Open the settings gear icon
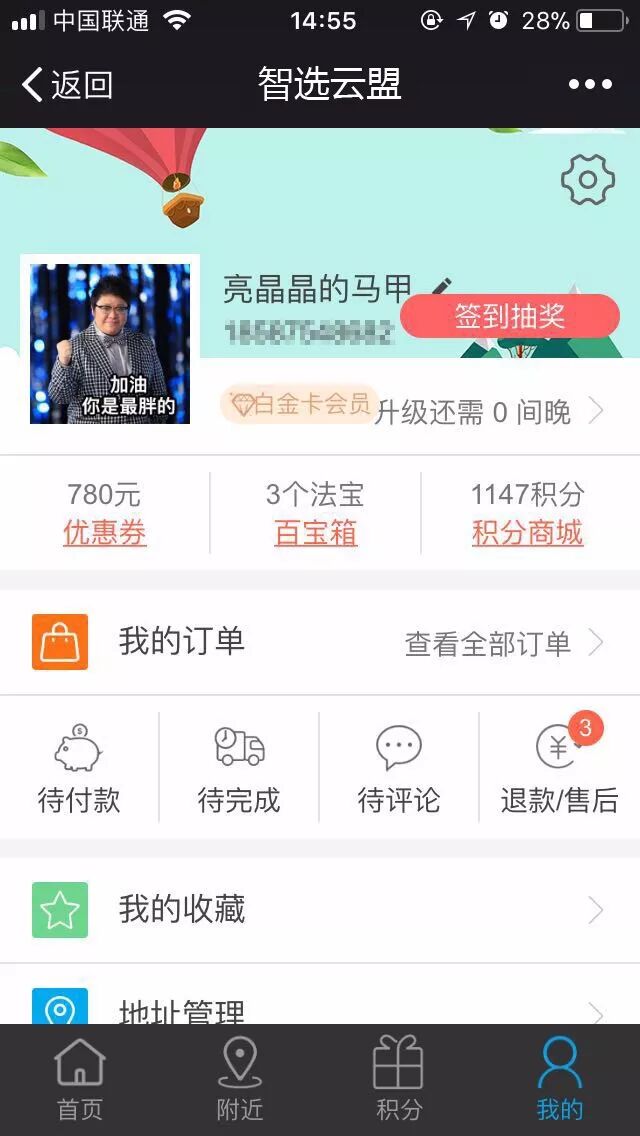This screenshot has height=1136, width=640. click(588, 179)
